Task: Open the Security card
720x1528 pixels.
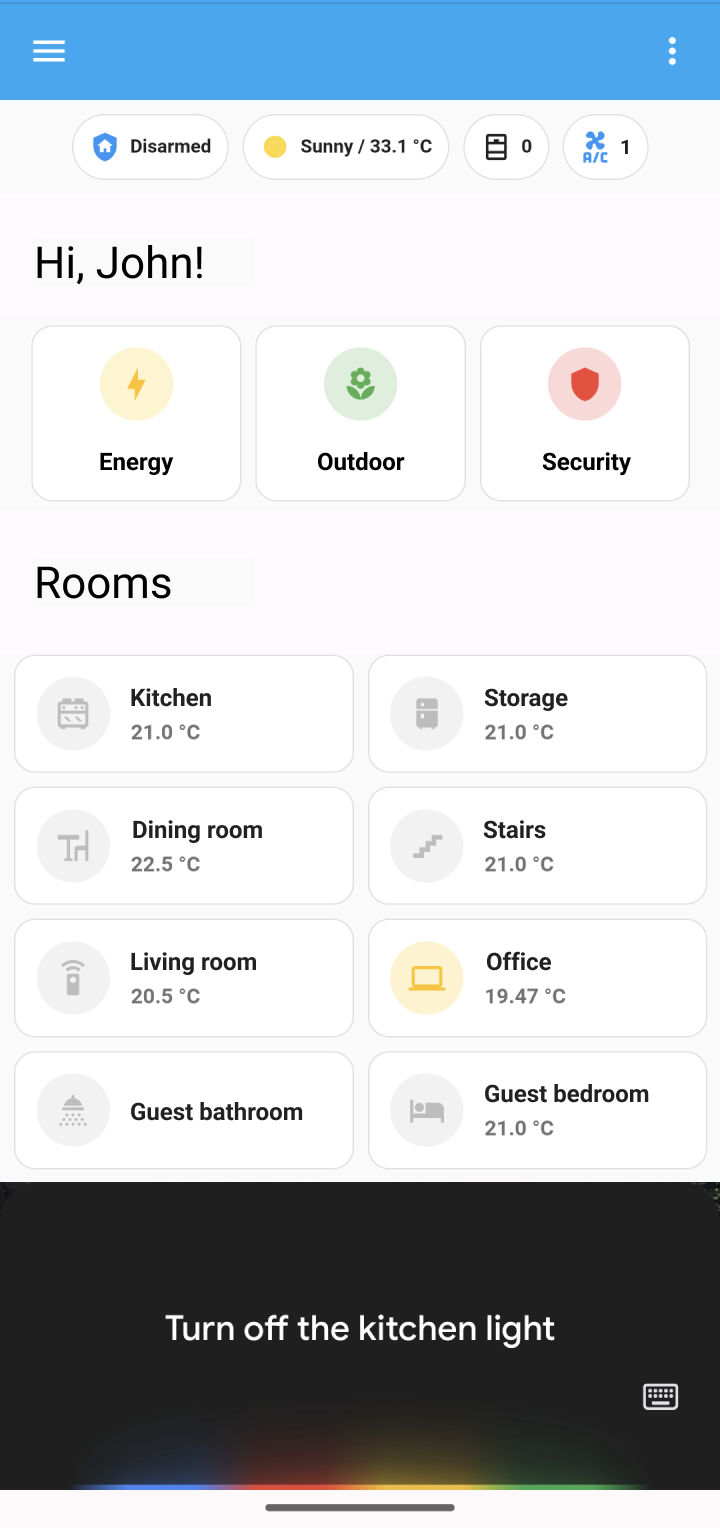Action: click(x=585, y=413)
